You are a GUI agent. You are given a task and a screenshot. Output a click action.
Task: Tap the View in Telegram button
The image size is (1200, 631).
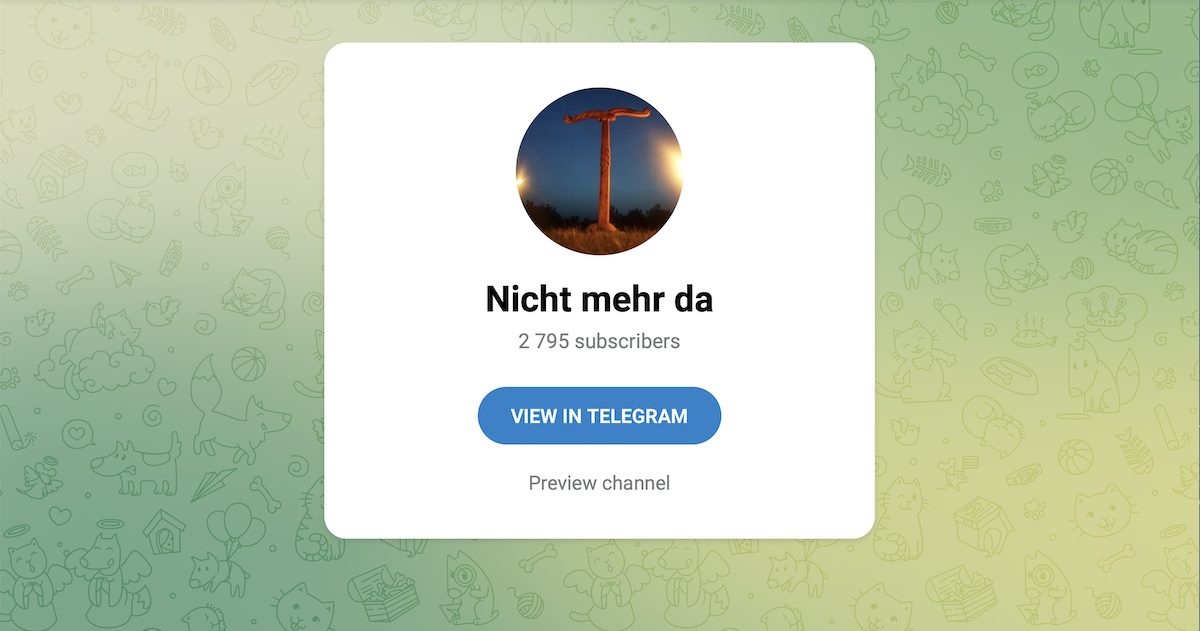click(599, 416)
